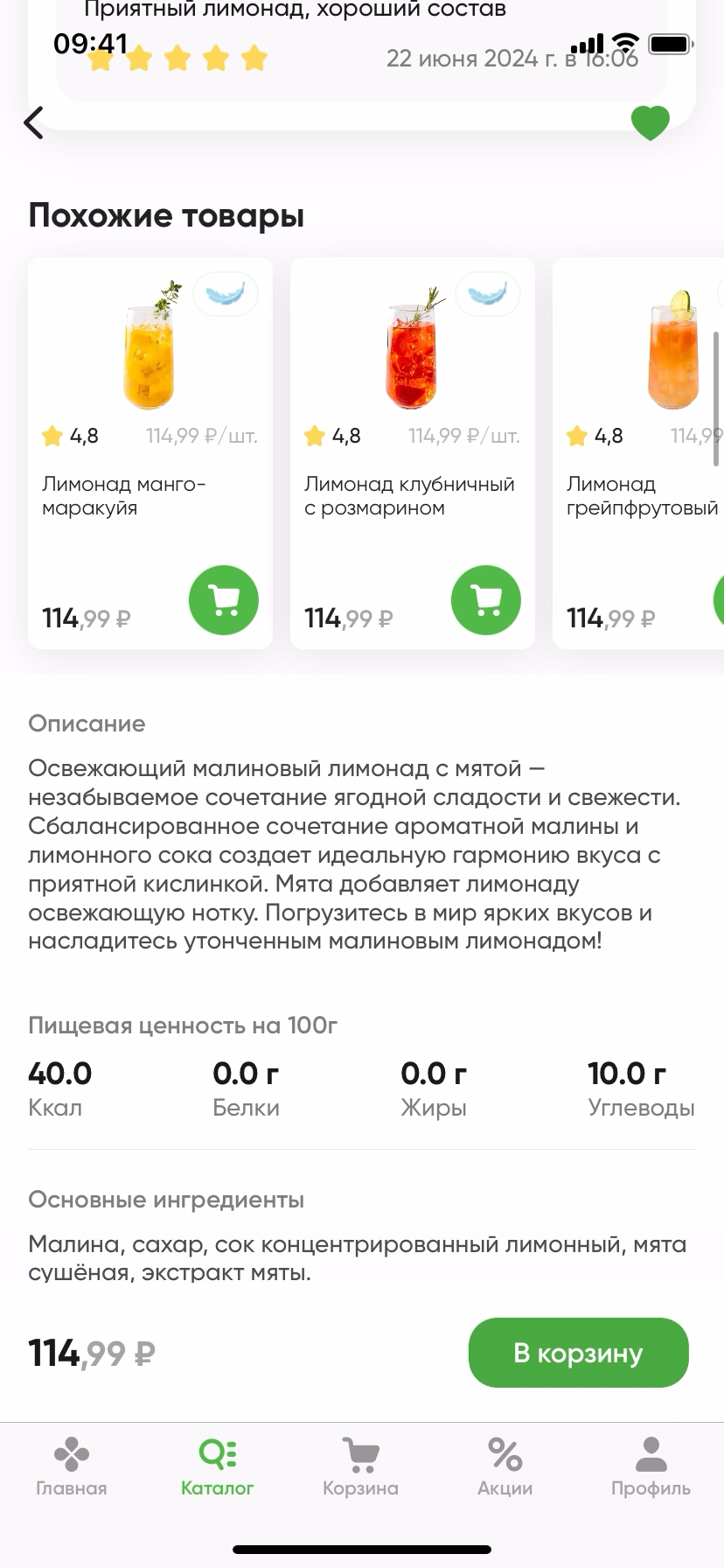The width and height of the screenshot is (724, 1568).
Task: Add Лимонад манго-маракуйя to cart
Action: point(224,600)
